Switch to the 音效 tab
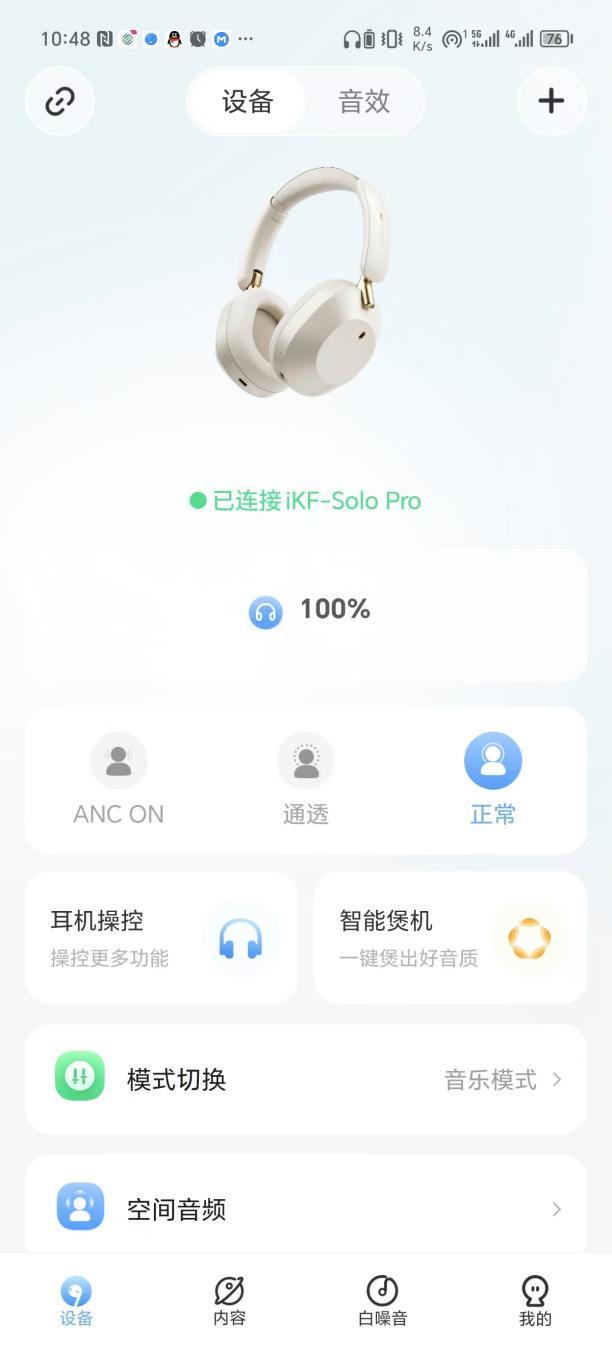 364,101
